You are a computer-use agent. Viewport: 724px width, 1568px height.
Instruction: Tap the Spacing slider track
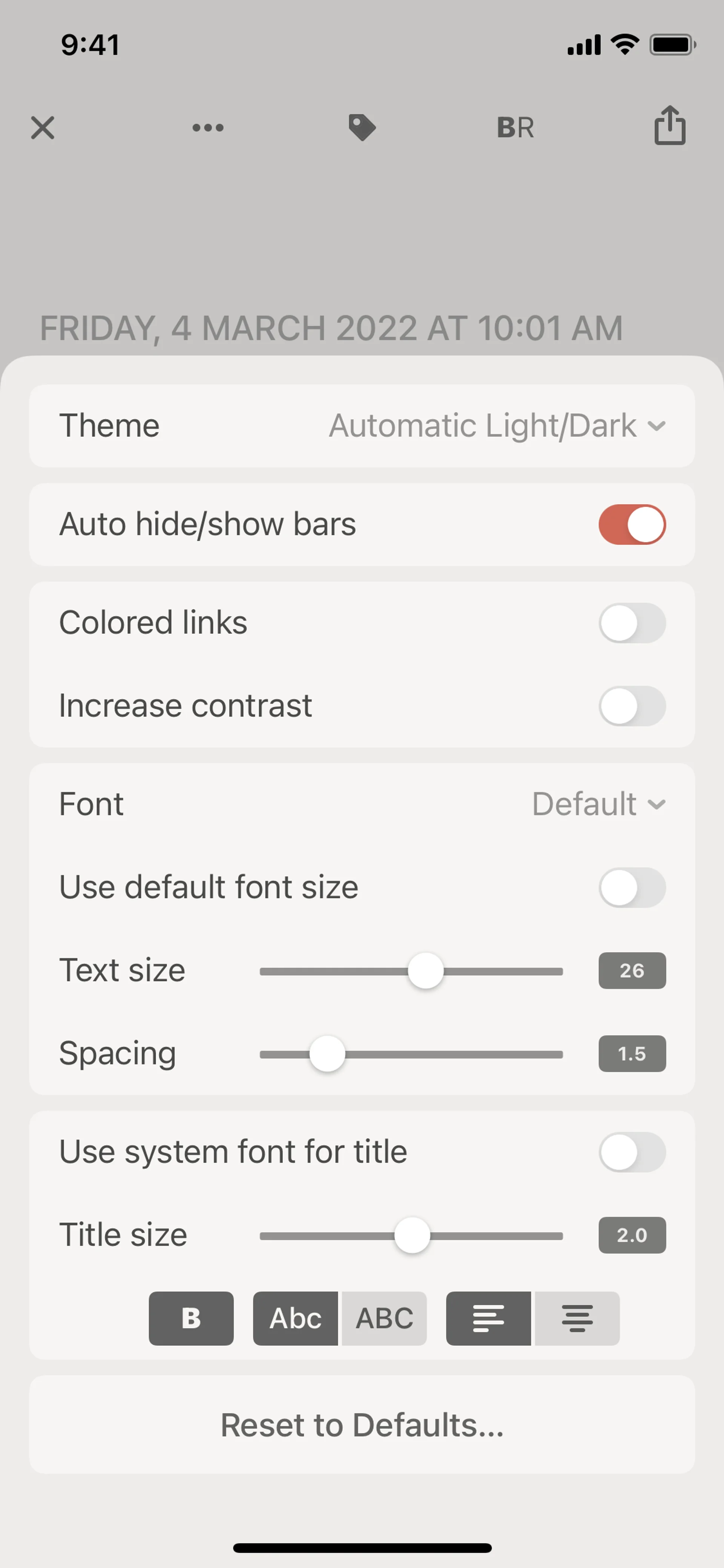pyautogui.click(x=411, y=1054)
